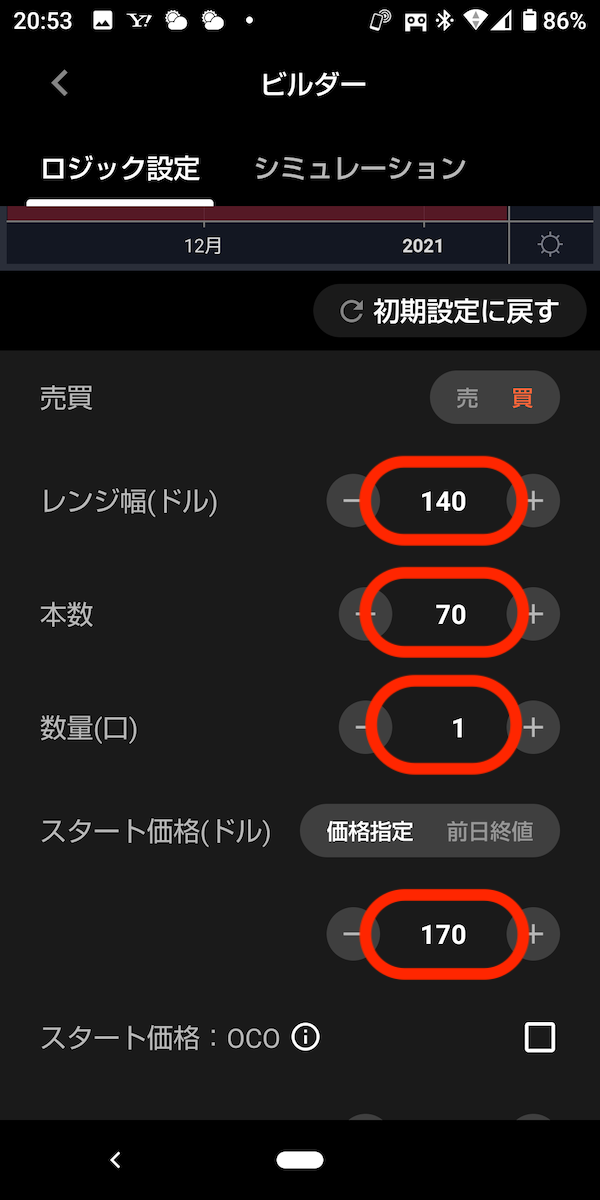Select 買 in the 売買 toggle
Image resolution: width=600 pixels, height=1200 pixels.
[522, 398]
